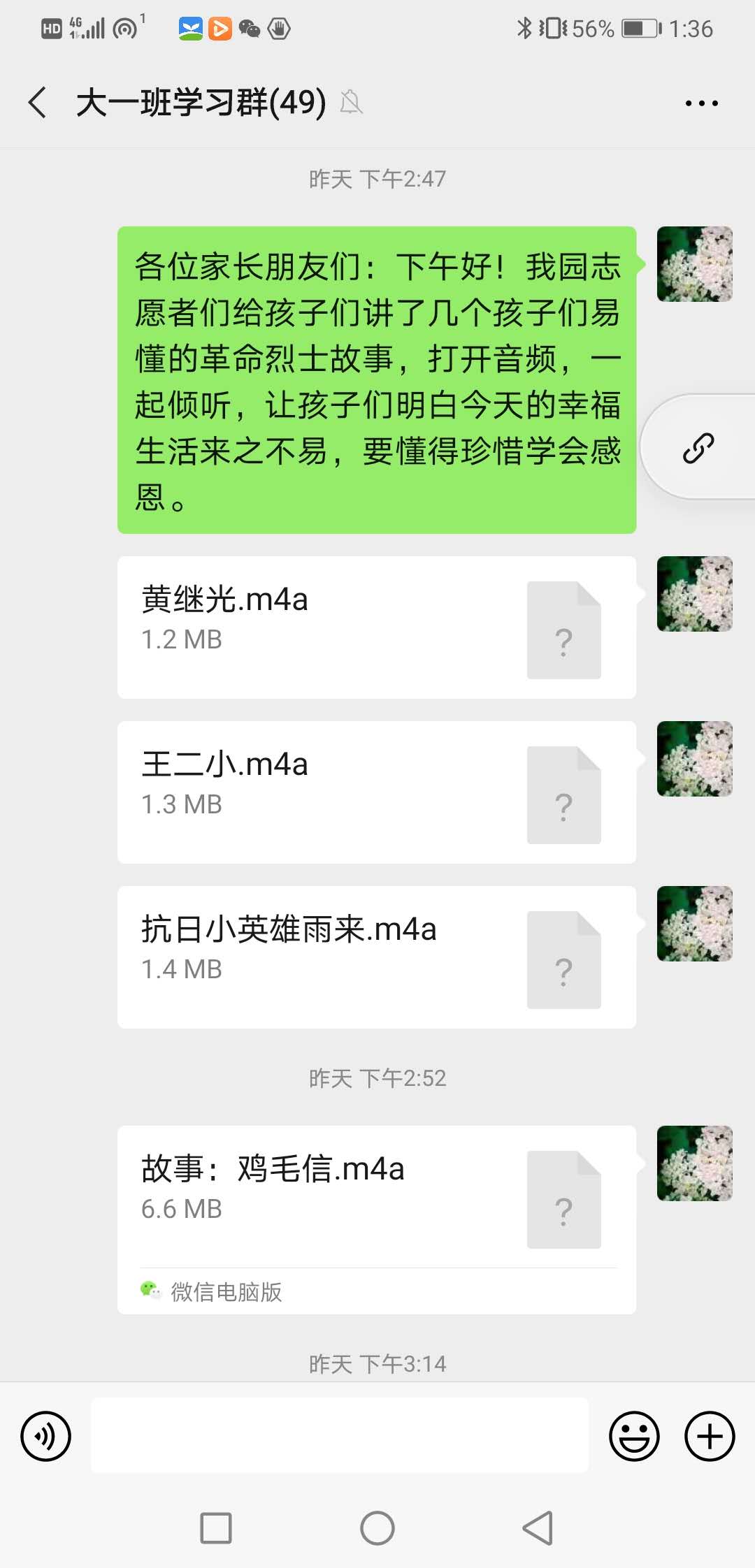The image size is (755, 1568).
Task: Tap the sender avatar beside 黄继光.m4a
Action: click(694, 594)
